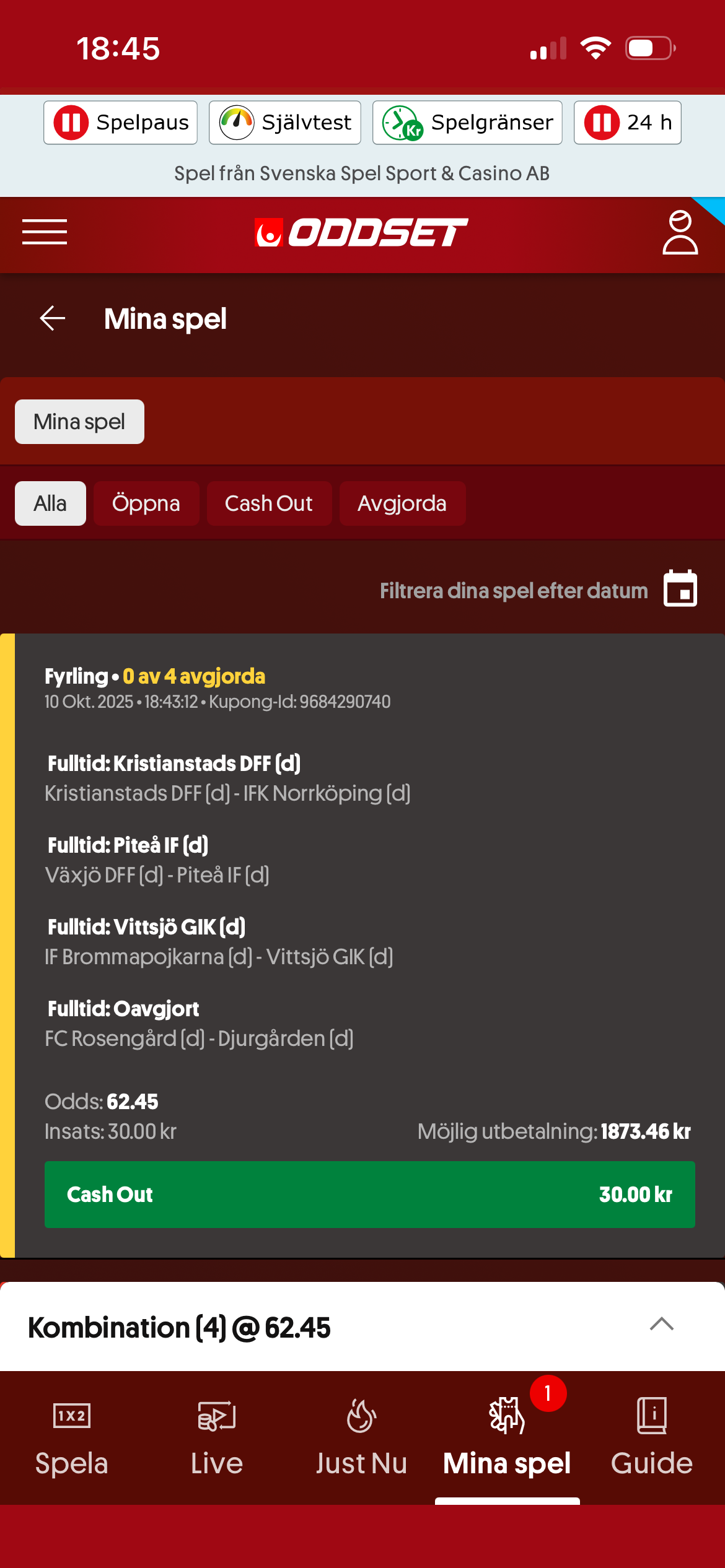Go back from Mina spel
The image size is (725, 1568).
(x=53, y=319)
